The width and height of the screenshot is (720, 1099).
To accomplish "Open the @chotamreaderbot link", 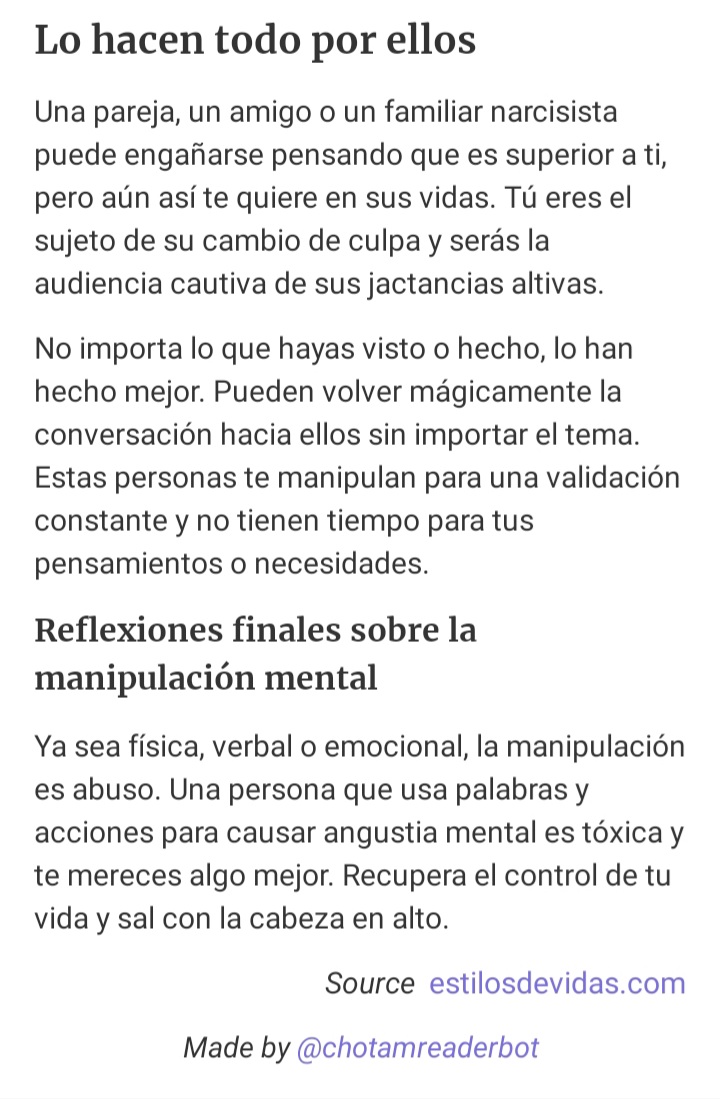I will (x=418, y=1047).
